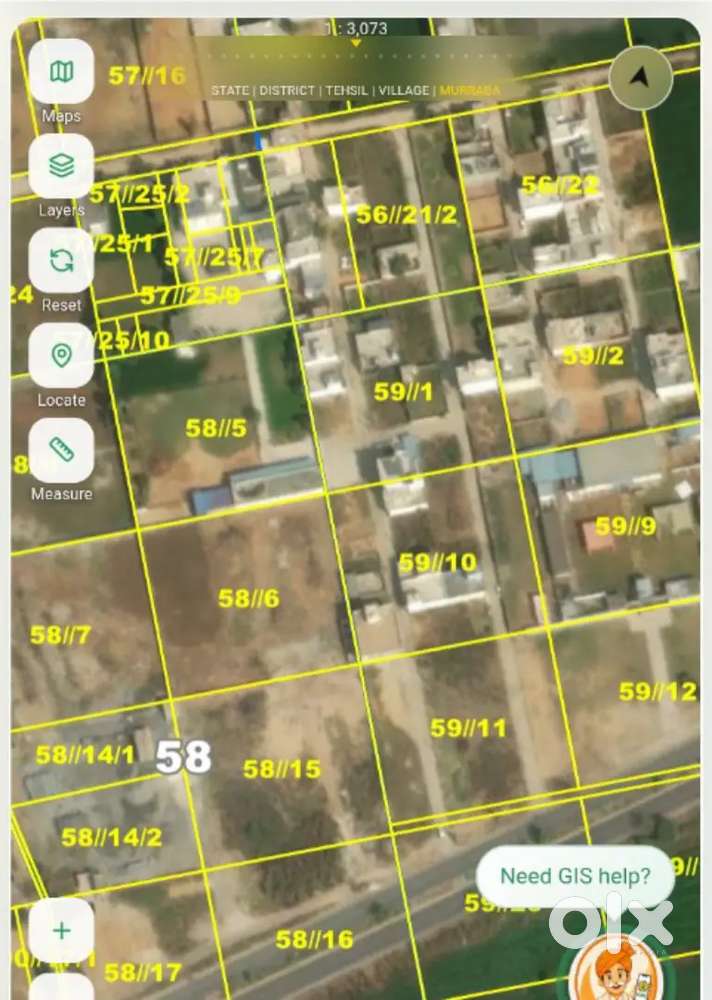
Task: Select VILLAGE in the breadcrumb
Action: coord(404,91)
